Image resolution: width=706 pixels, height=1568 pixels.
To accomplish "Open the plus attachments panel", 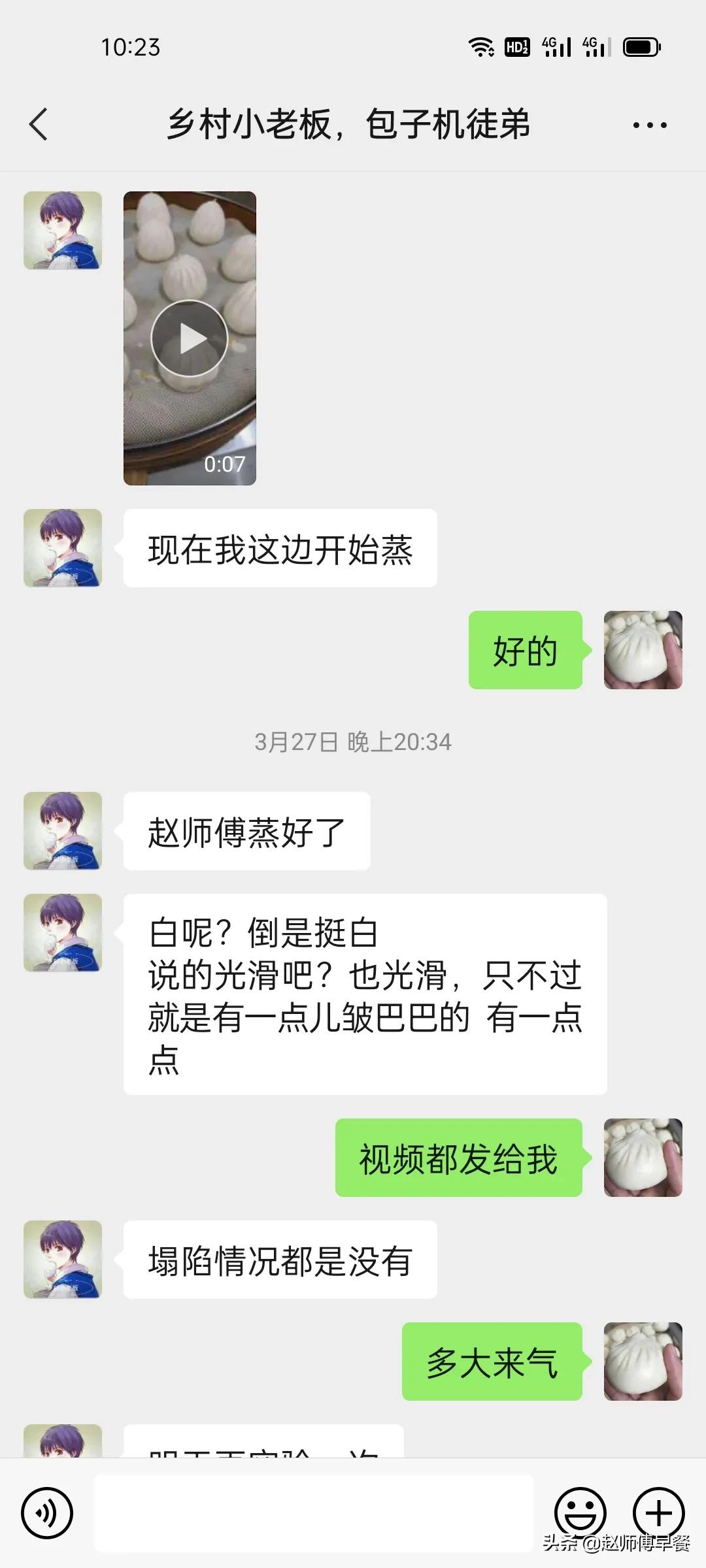I will coord(658,1512).
